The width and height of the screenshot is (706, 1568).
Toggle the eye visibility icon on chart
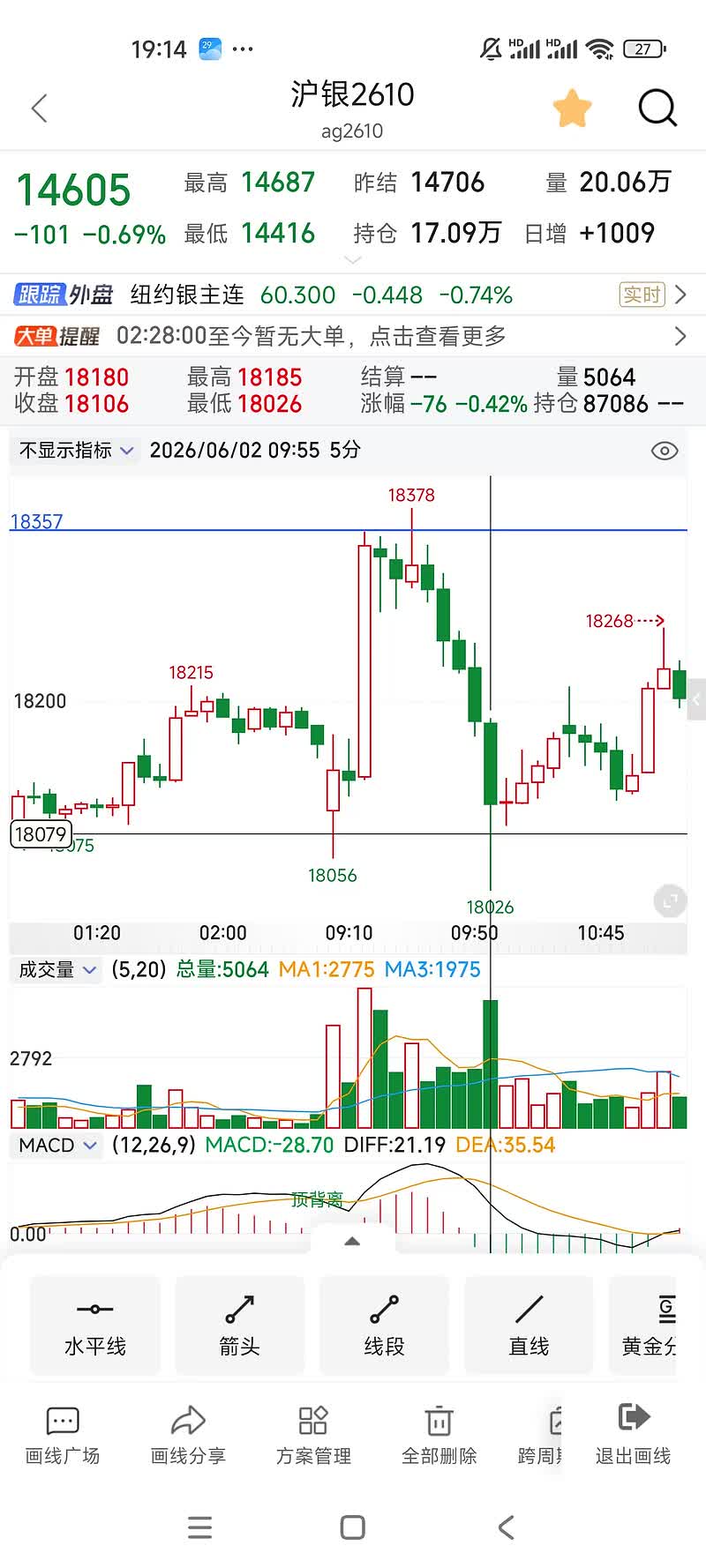pyautogui.click(x=665, y=451)
